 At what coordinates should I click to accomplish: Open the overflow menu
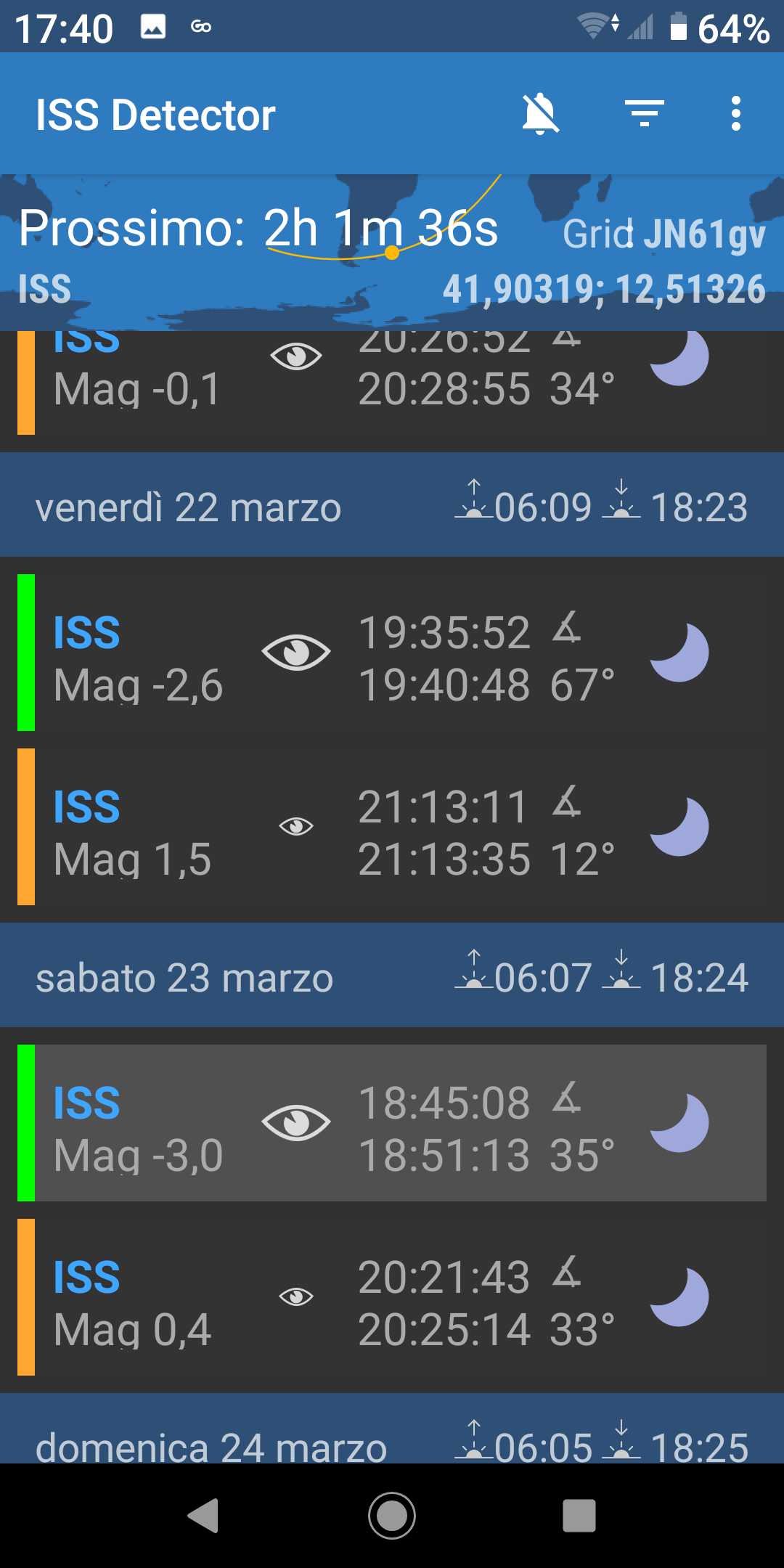[735, 114]
